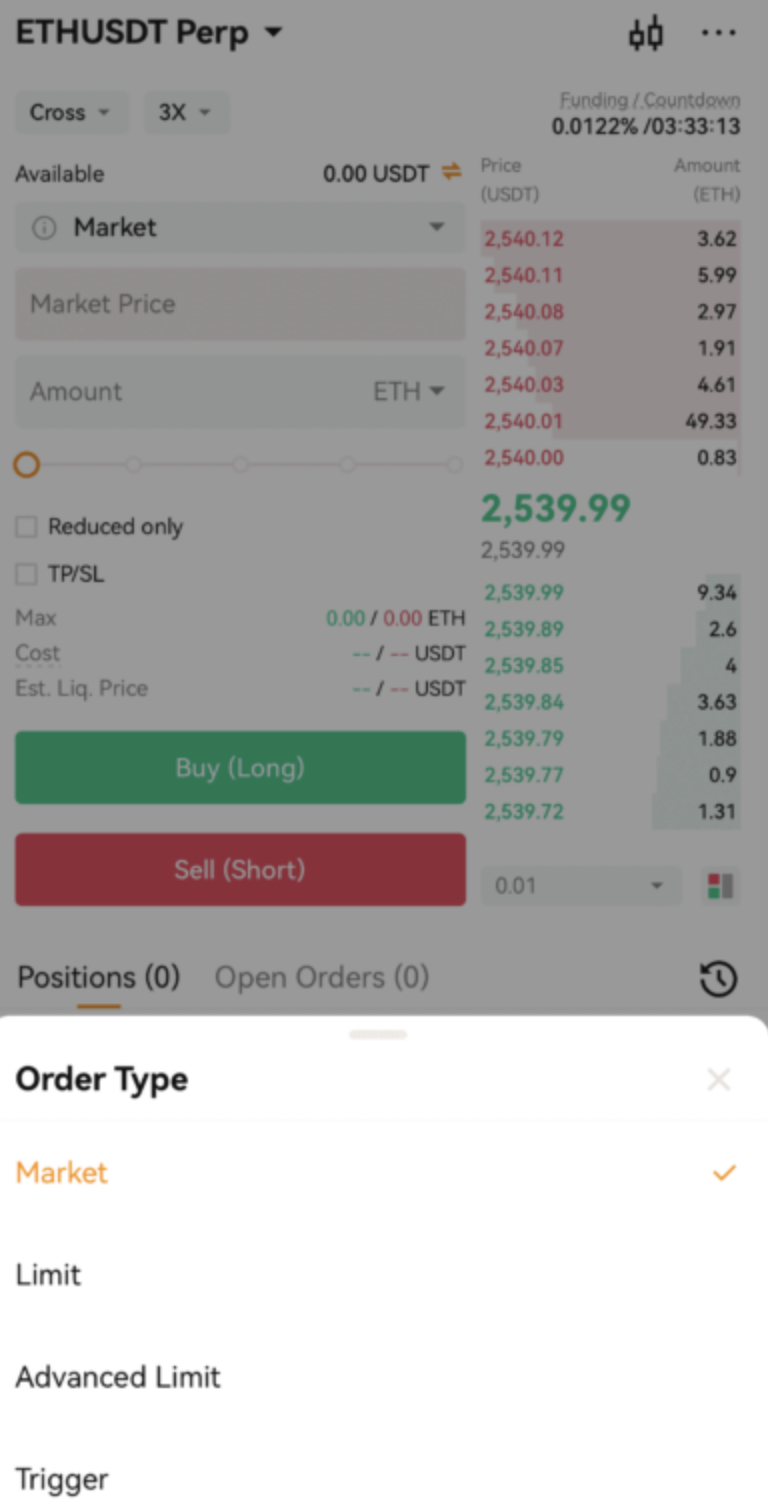Close the Order Type sheet
This screenshot has width=768, height=1504.
pos(718,1080)
